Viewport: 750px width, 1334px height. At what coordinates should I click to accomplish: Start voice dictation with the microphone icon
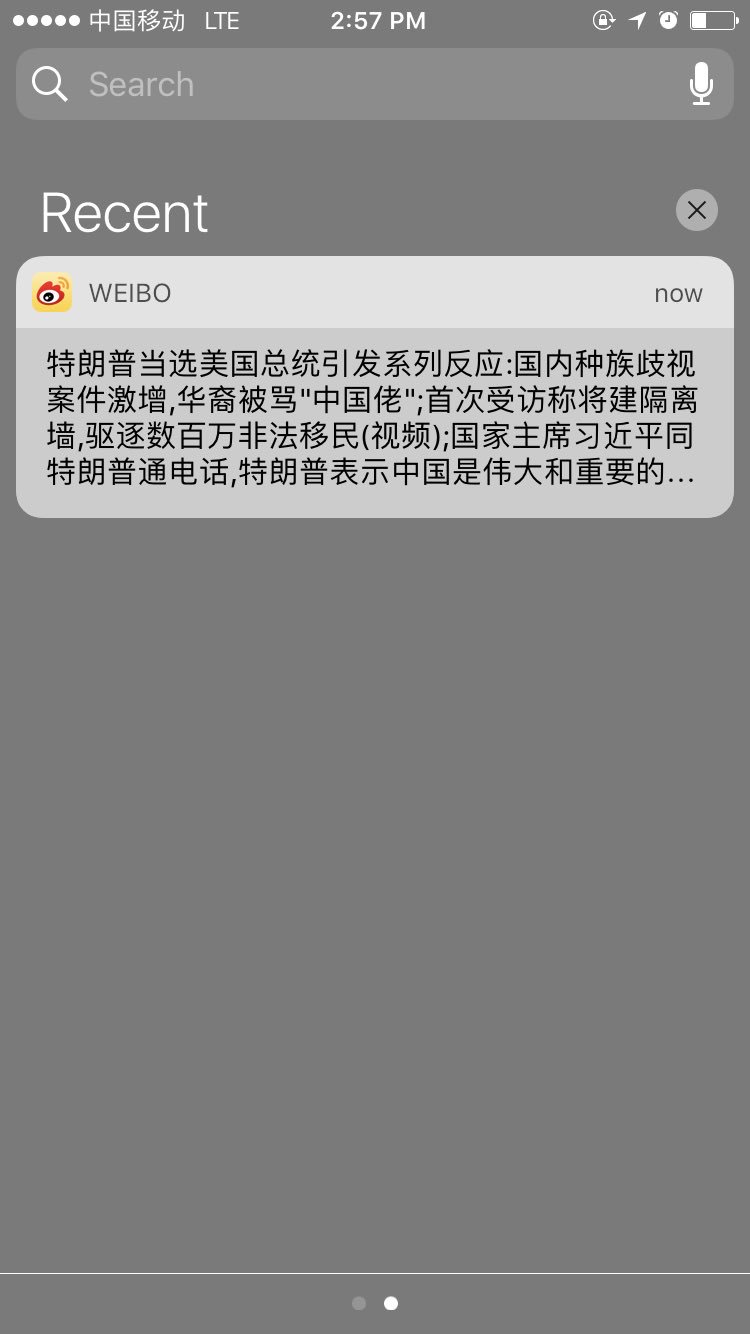pyautogui.click(x=701, y=84)
